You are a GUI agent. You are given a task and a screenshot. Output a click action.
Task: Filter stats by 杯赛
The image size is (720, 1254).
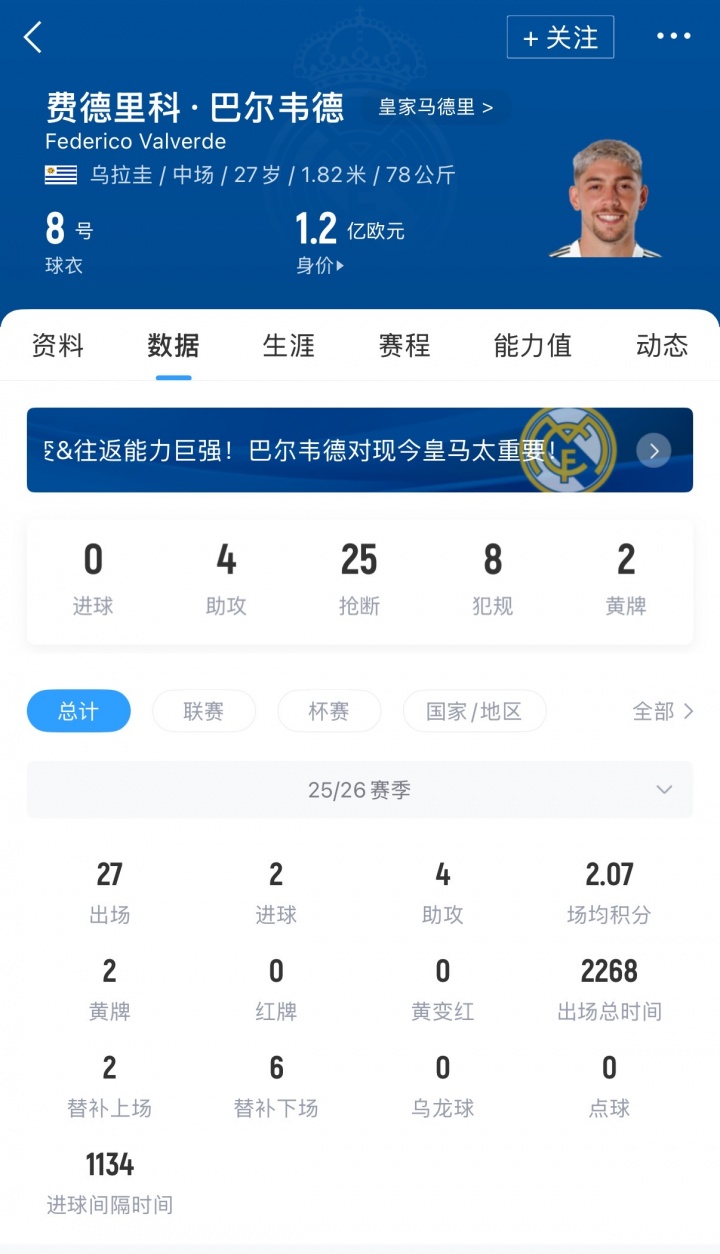(329, 711)
